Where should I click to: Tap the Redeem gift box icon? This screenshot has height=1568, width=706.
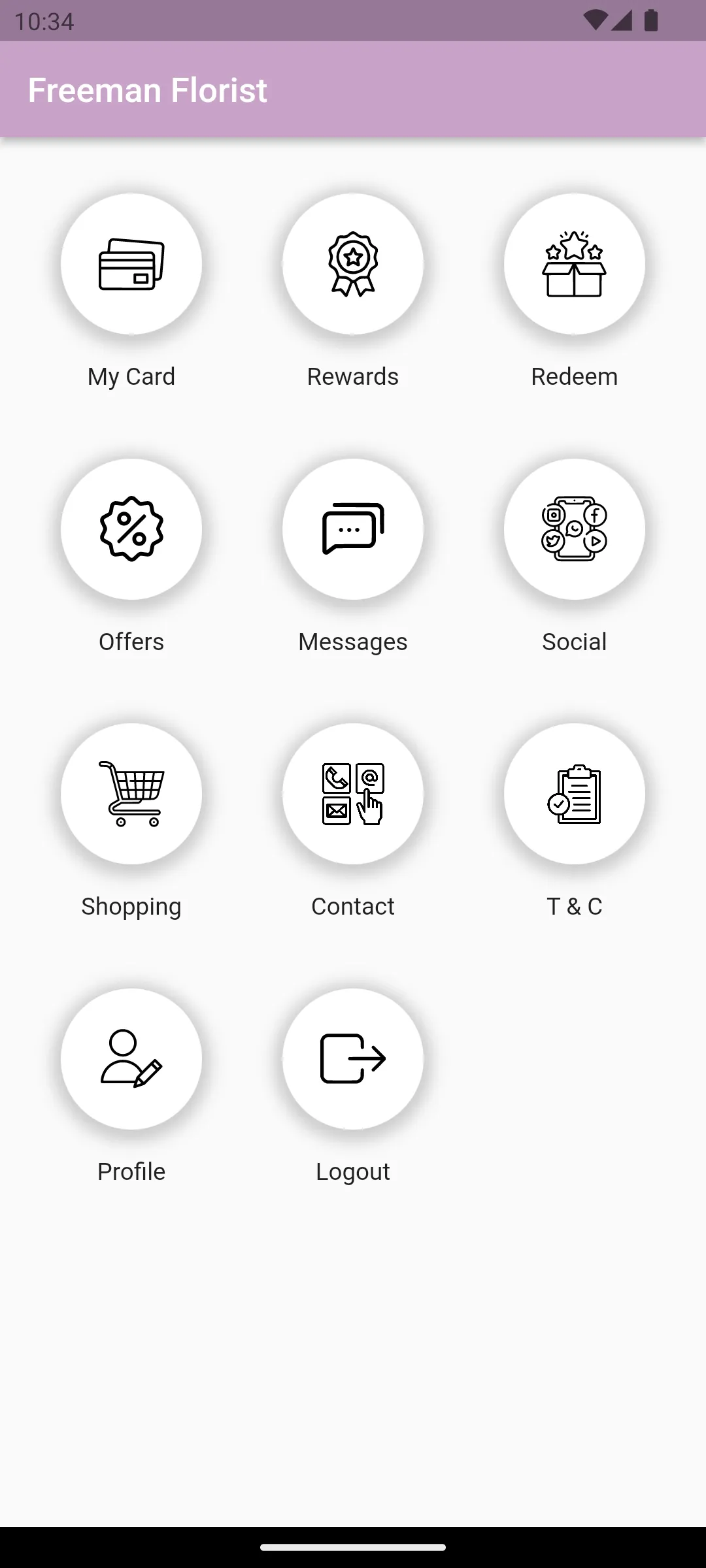[x=575, y=264]
